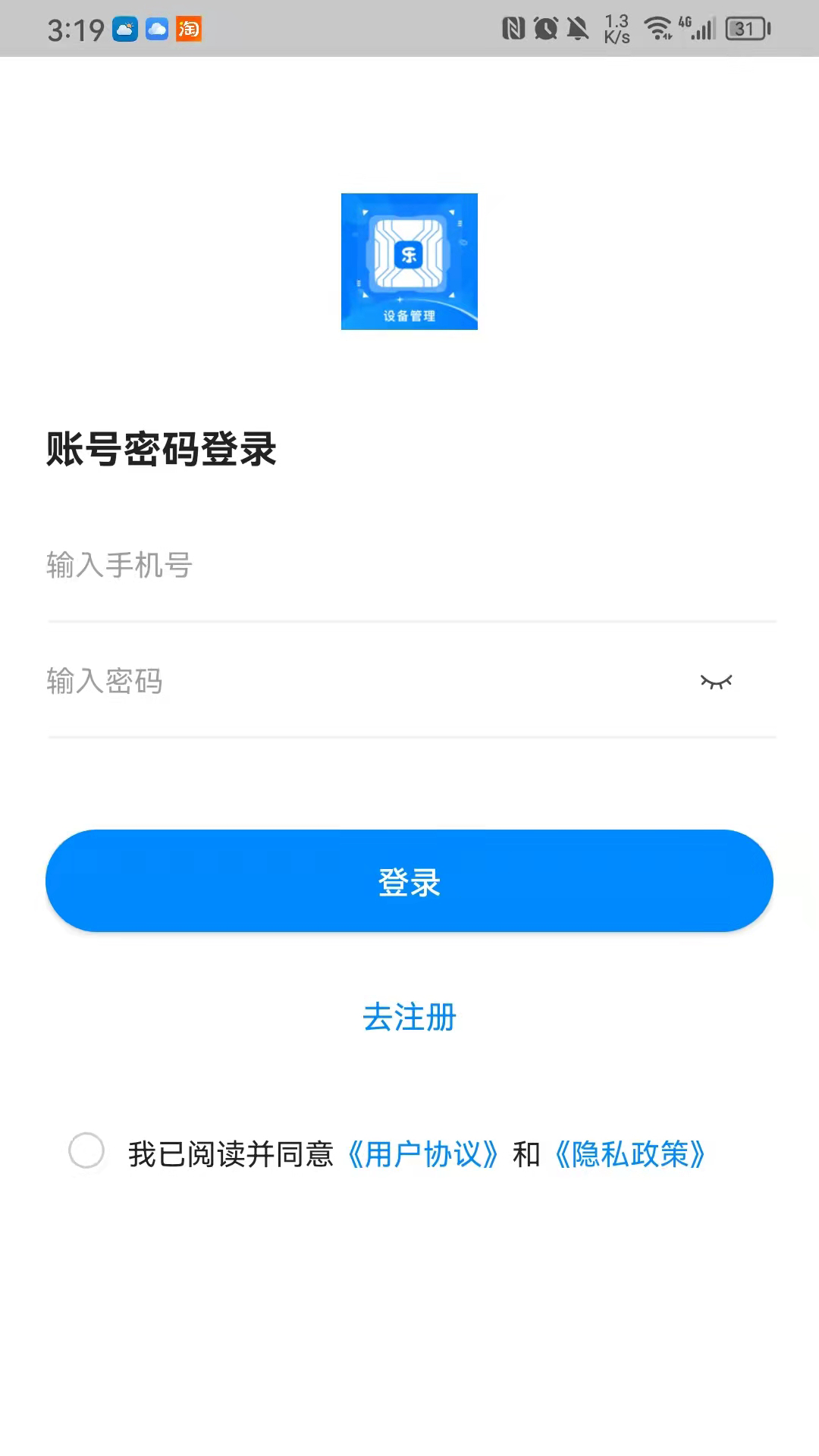Tap the weather icon in the status bar
The image size is (819, 1456).
[124, 29]
